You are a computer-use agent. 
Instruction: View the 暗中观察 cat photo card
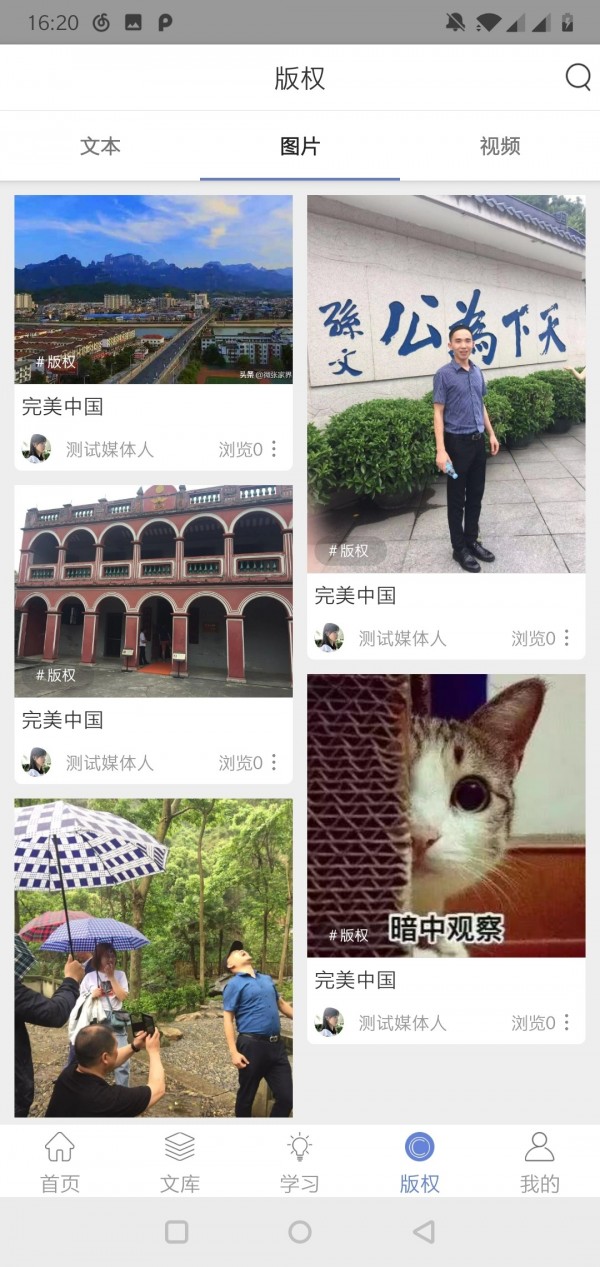pos(446,815)
